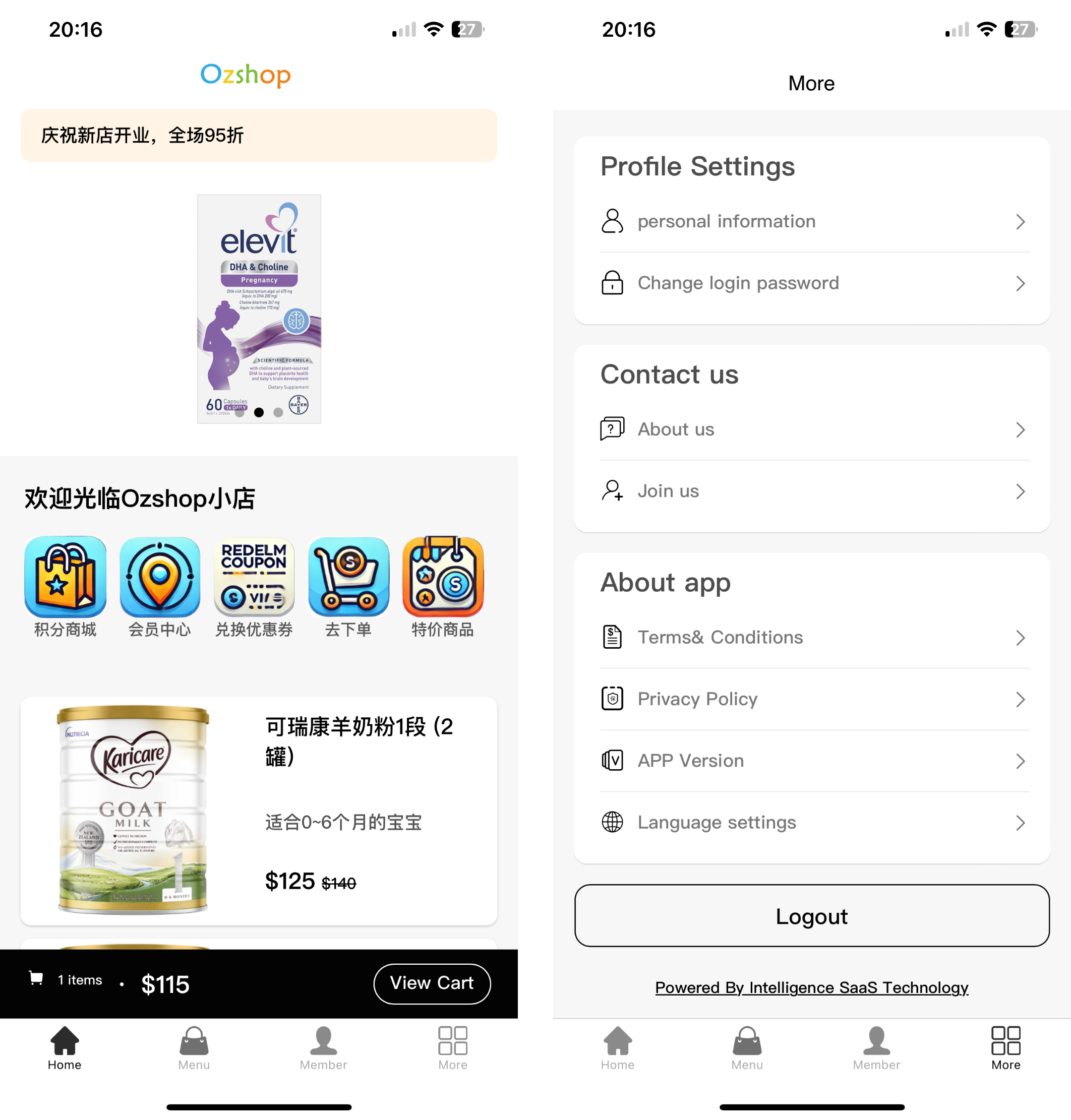The height and width of the screenshot is (1120, 1071).
Task: Open Language settings
Action: (811, 822)
